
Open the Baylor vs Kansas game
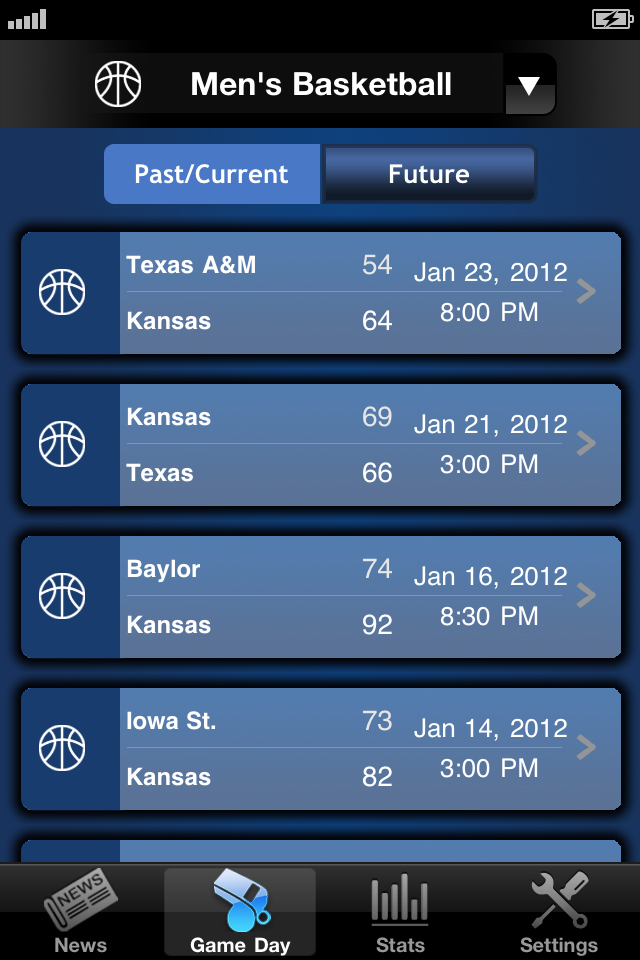[x=321, y=597]
